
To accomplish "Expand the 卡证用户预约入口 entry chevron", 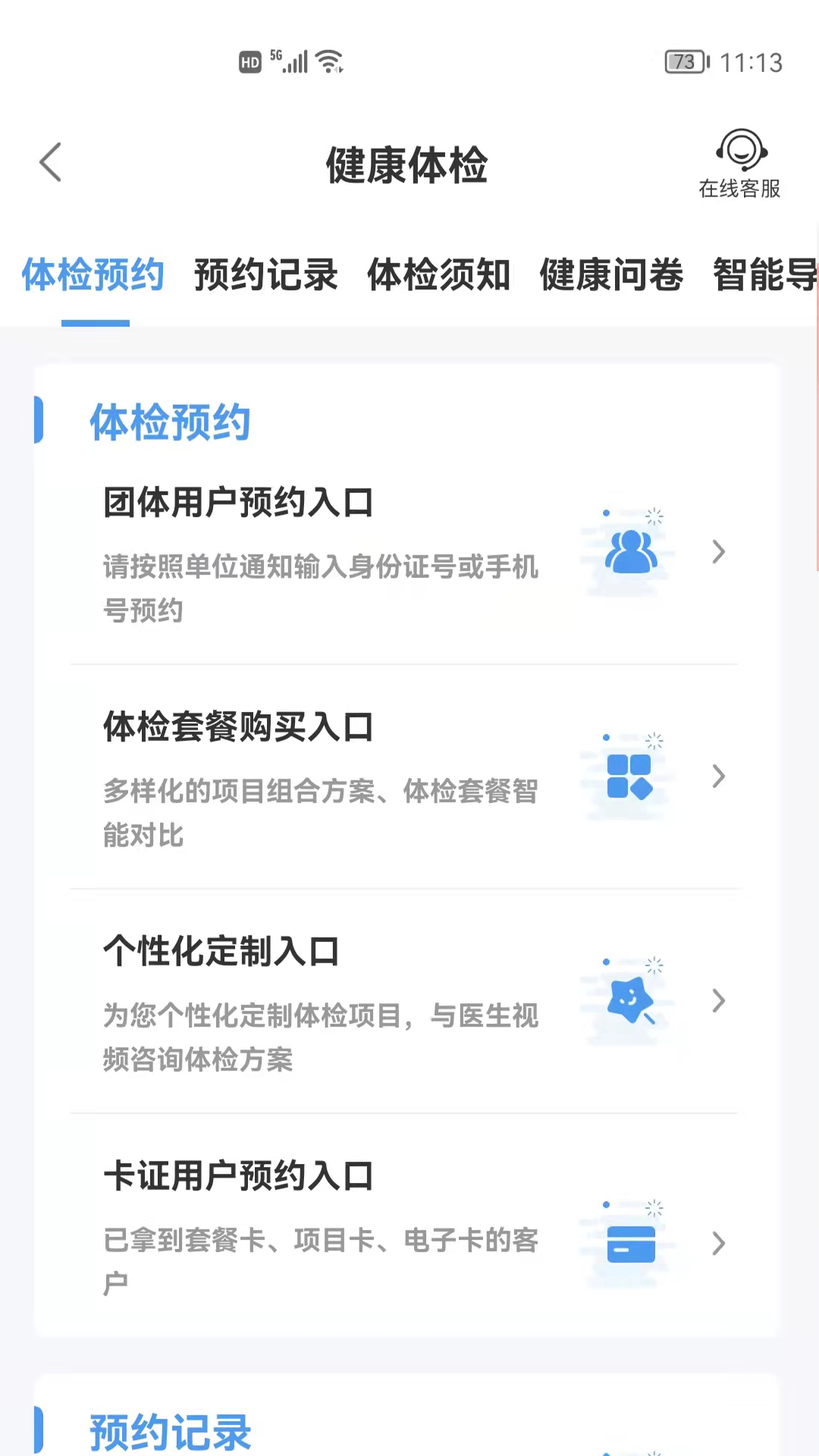I will coord(718,1242).
